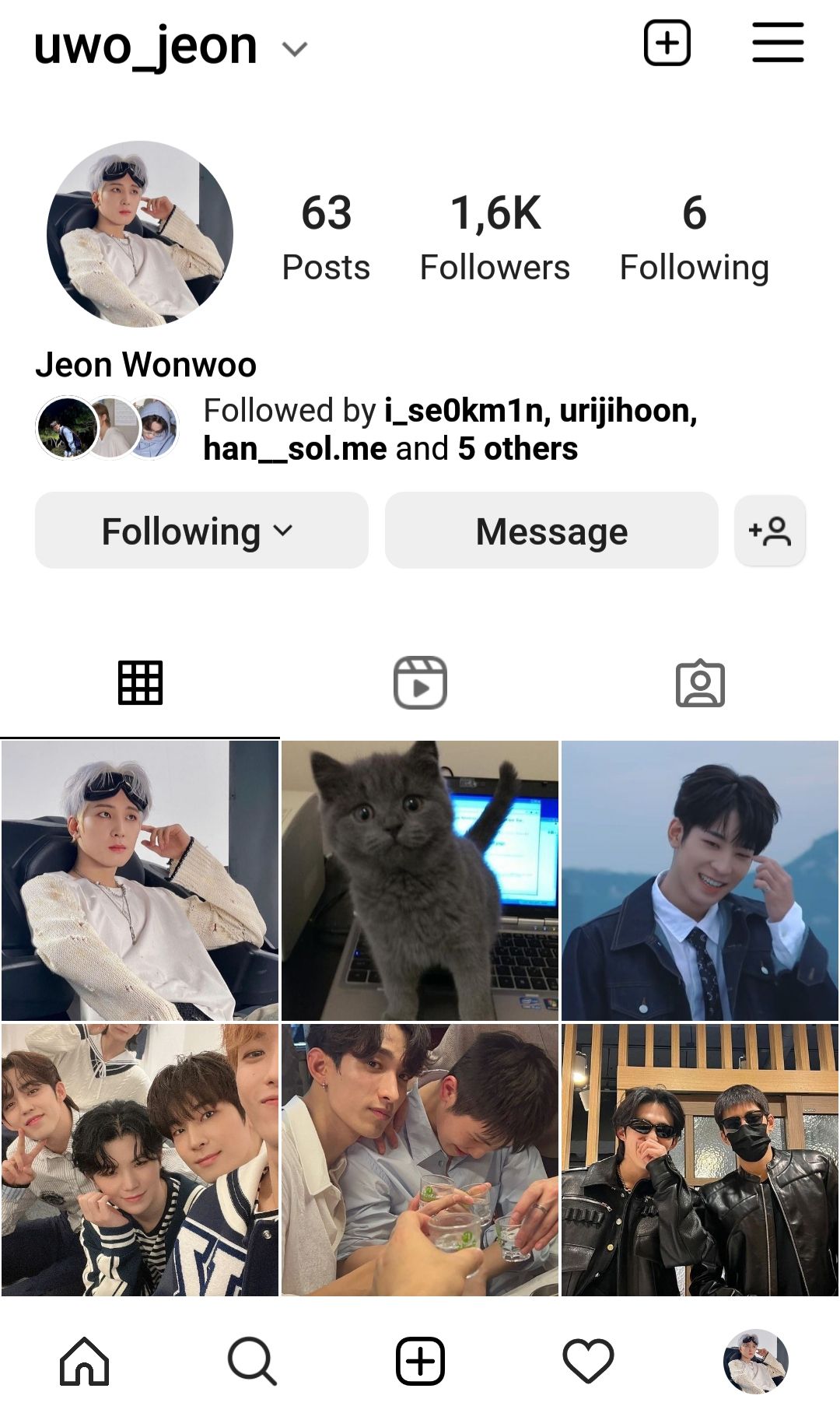This screenshot has height=1427, width=840.
Task: Switch to the Reels tab
Action: coord(420,683)
